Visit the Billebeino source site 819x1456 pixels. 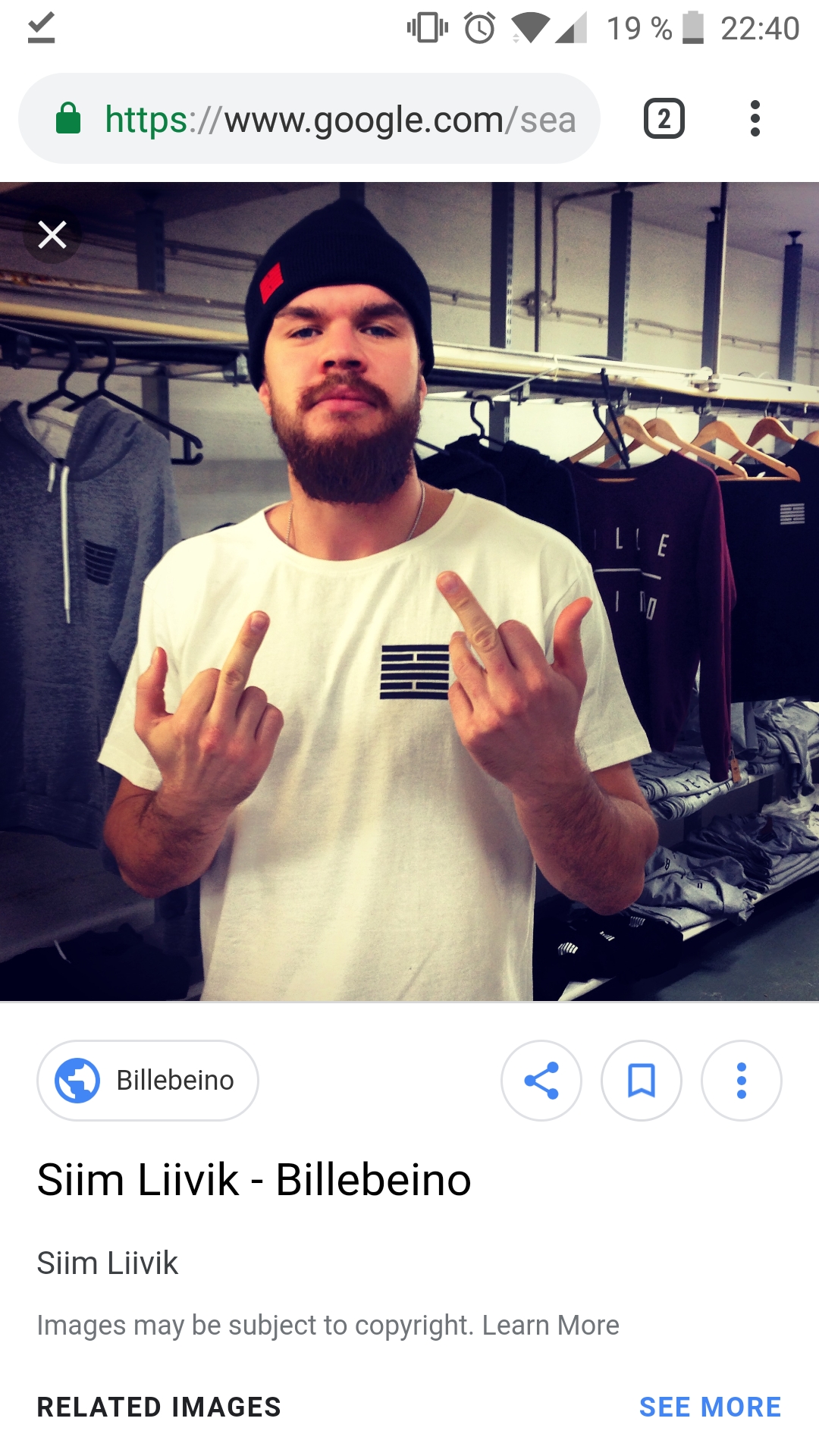click(x=148, y=1080)
